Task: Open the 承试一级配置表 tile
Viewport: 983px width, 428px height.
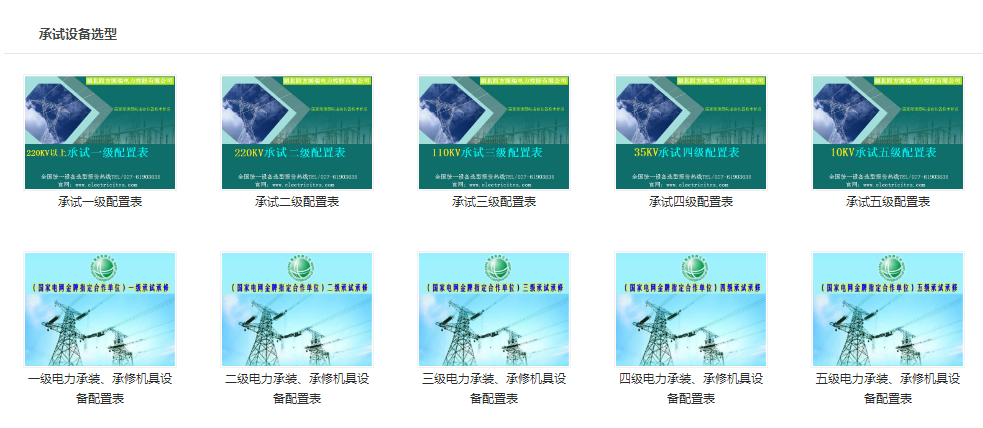Action: tap(100, 132)
